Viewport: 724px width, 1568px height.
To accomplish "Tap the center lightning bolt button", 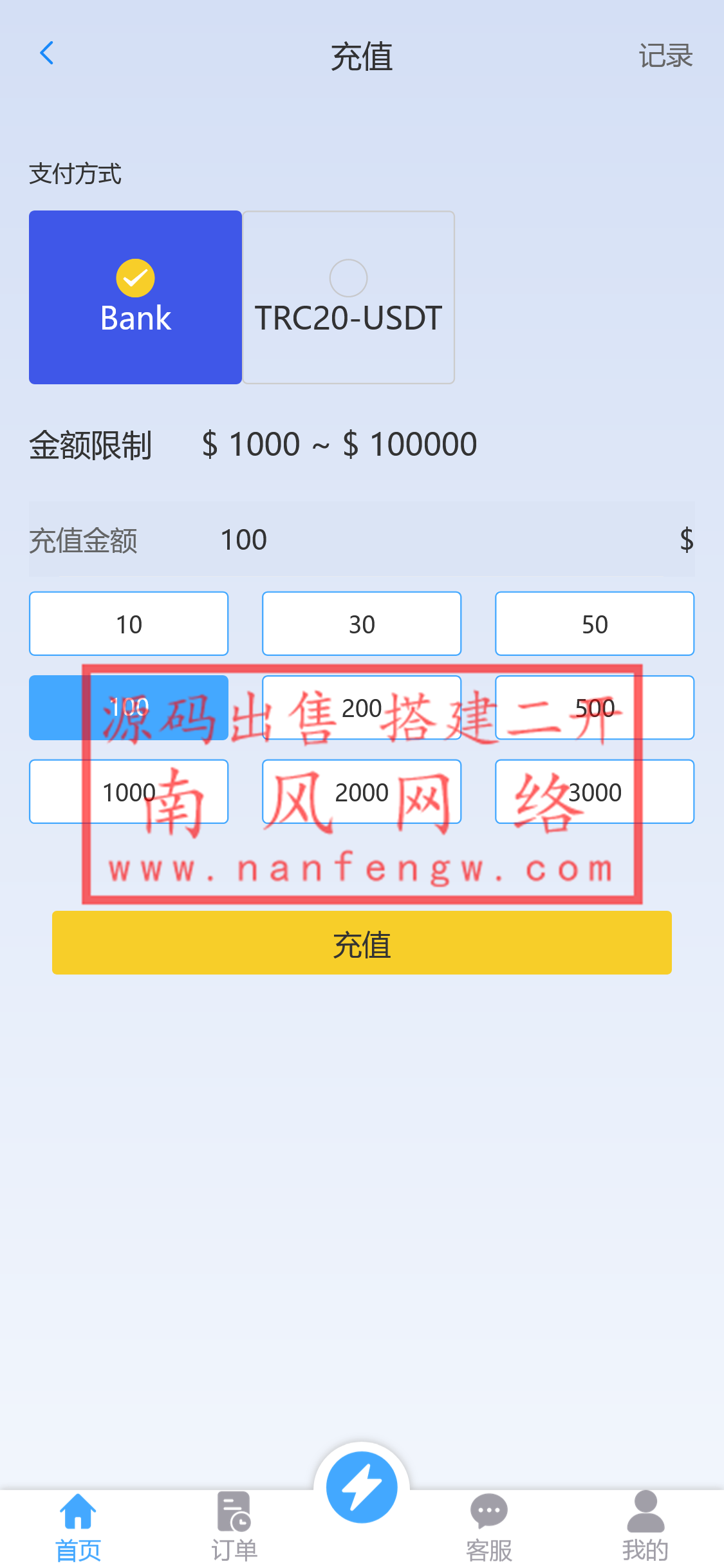I will (x=362, y=1487).
